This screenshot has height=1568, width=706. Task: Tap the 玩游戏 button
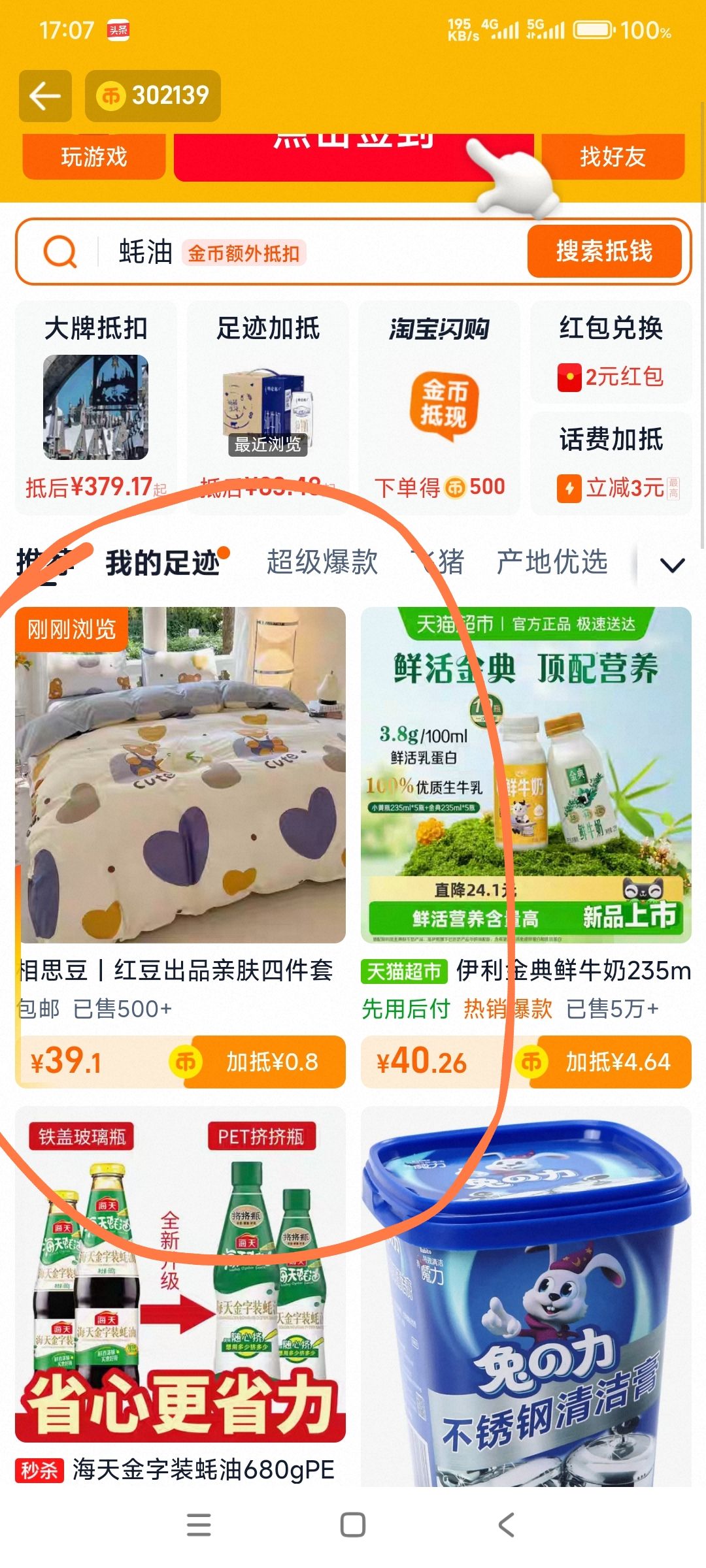[x=93, y=157]
